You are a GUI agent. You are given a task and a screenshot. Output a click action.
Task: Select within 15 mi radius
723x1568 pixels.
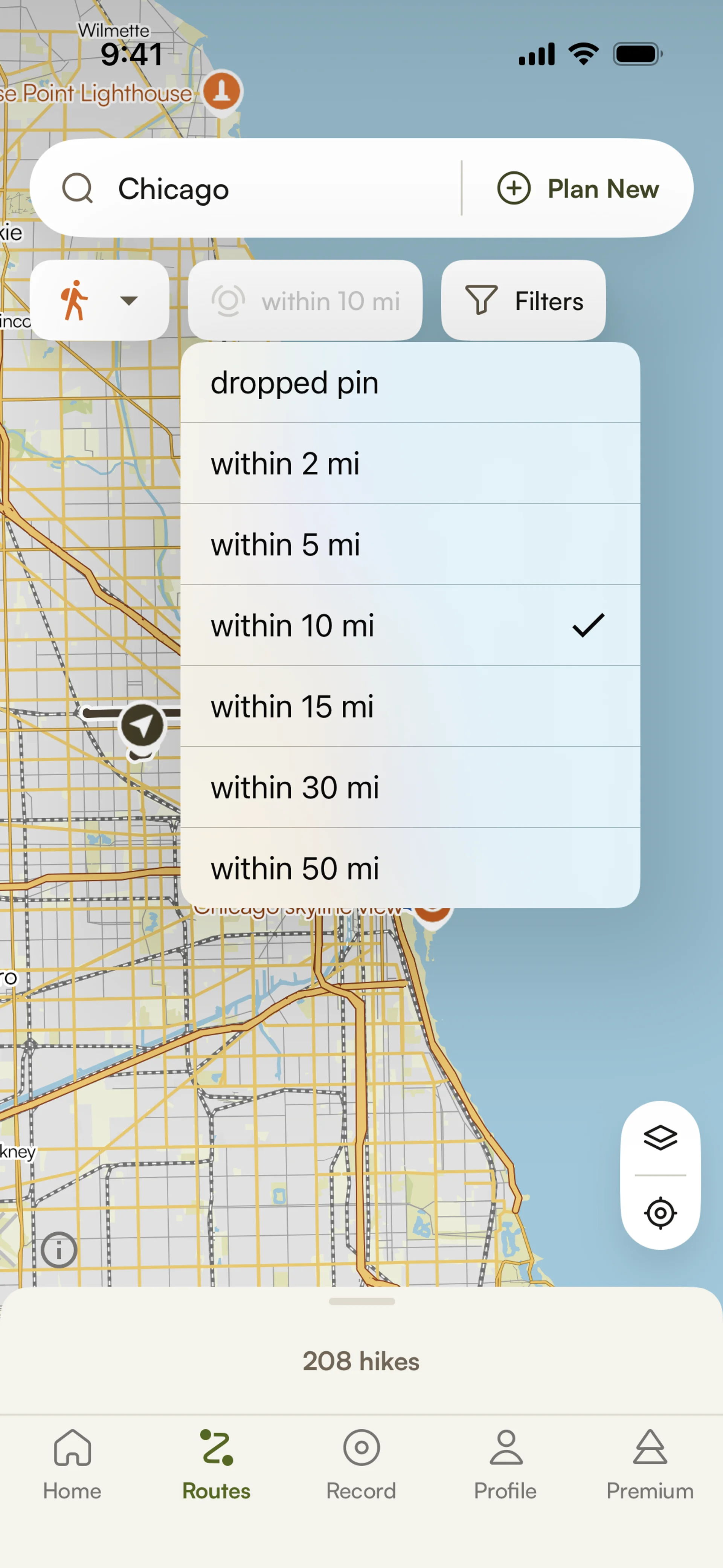(x=410, y=707)
